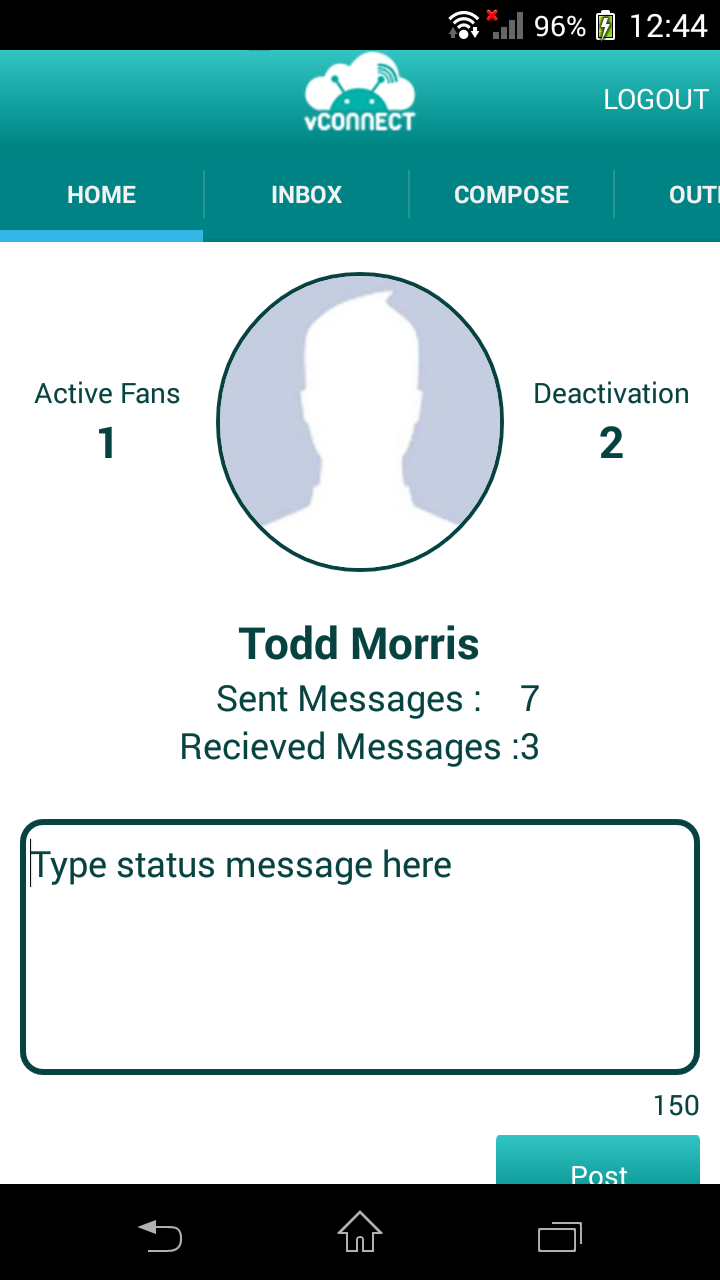This screenshot has width=720, height=1280.
Task: Tap the profile picture placeholder
Action: pyautogui.click(x=360, y=422)
